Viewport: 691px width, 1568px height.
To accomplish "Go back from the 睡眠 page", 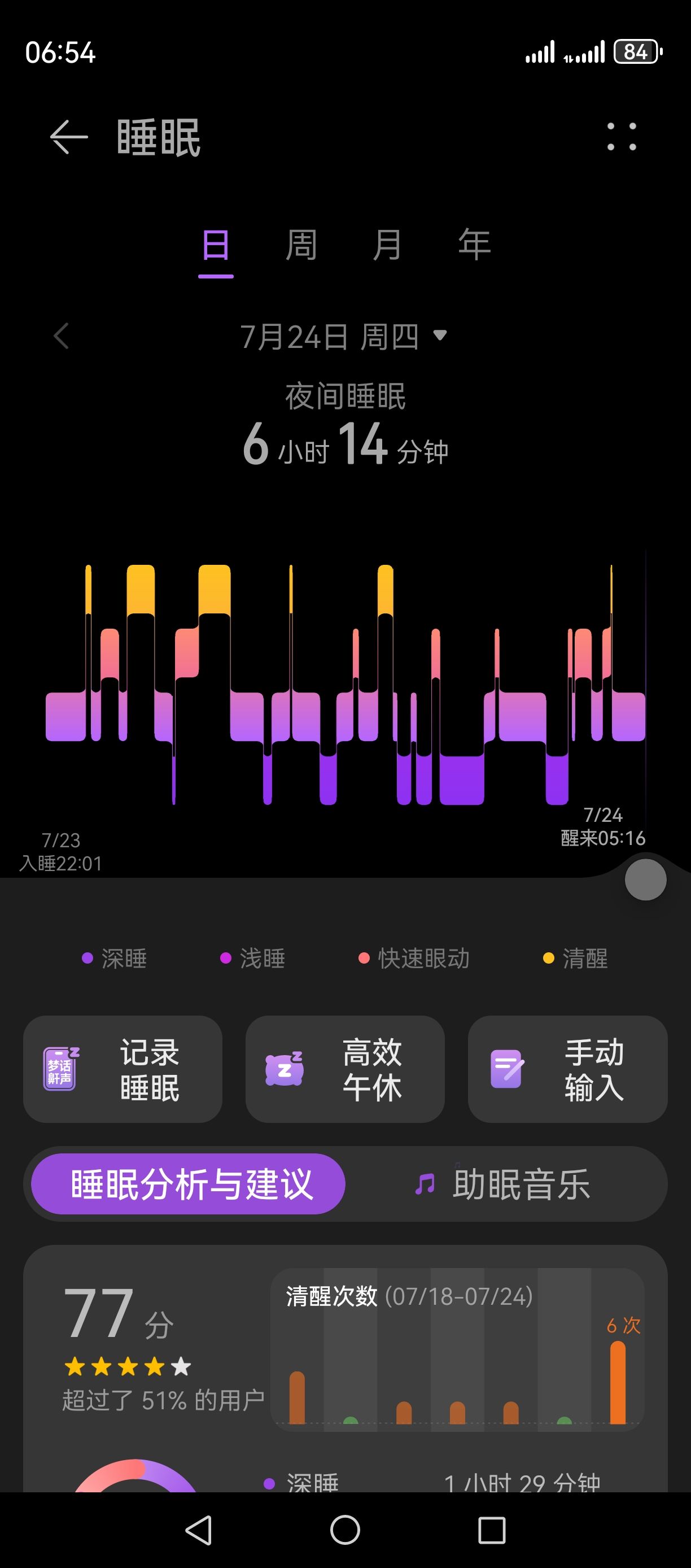I will (69, 137).
